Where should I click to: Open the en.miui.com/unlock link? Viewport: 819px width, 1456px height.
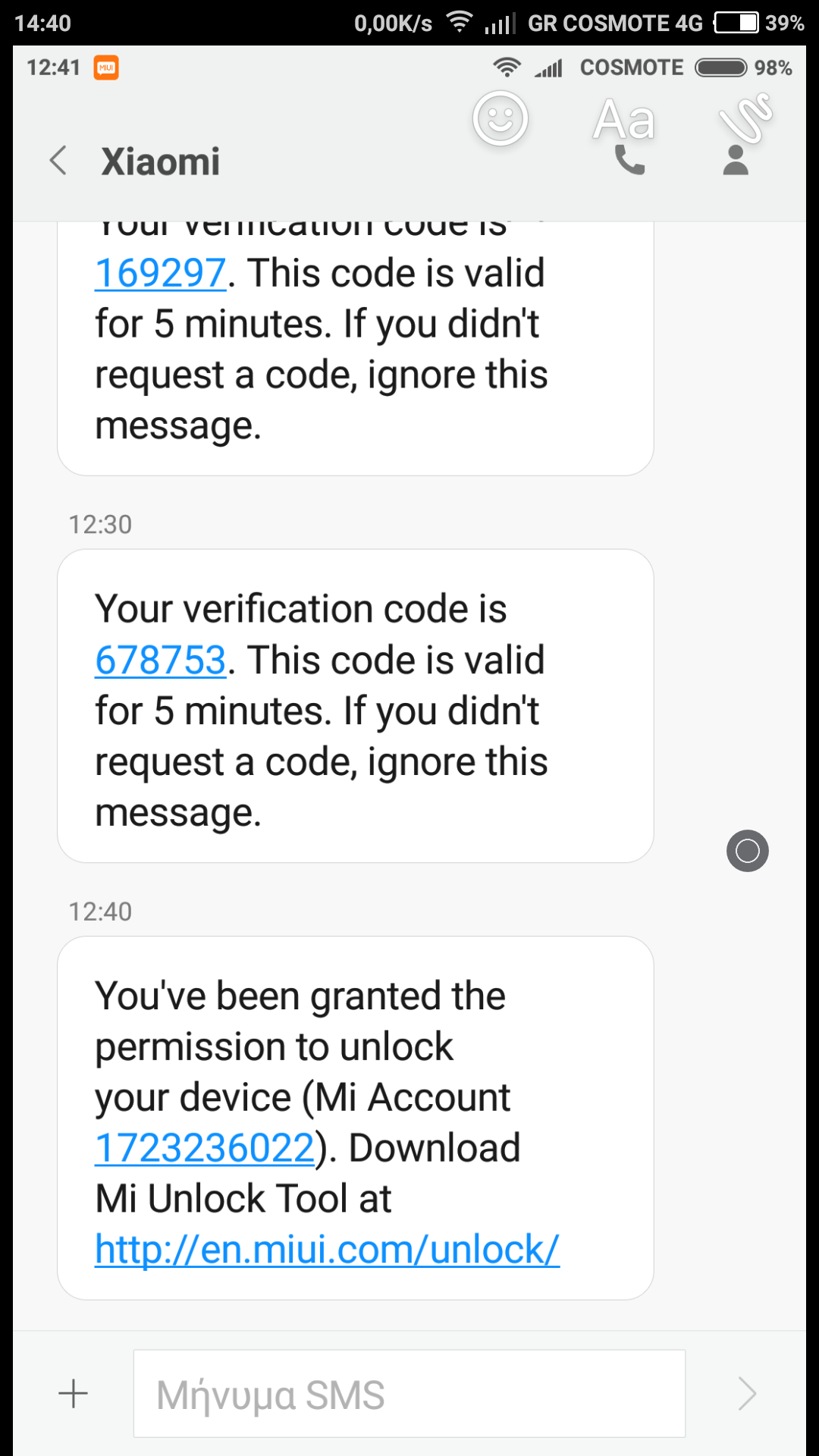tap(327, 1249)
